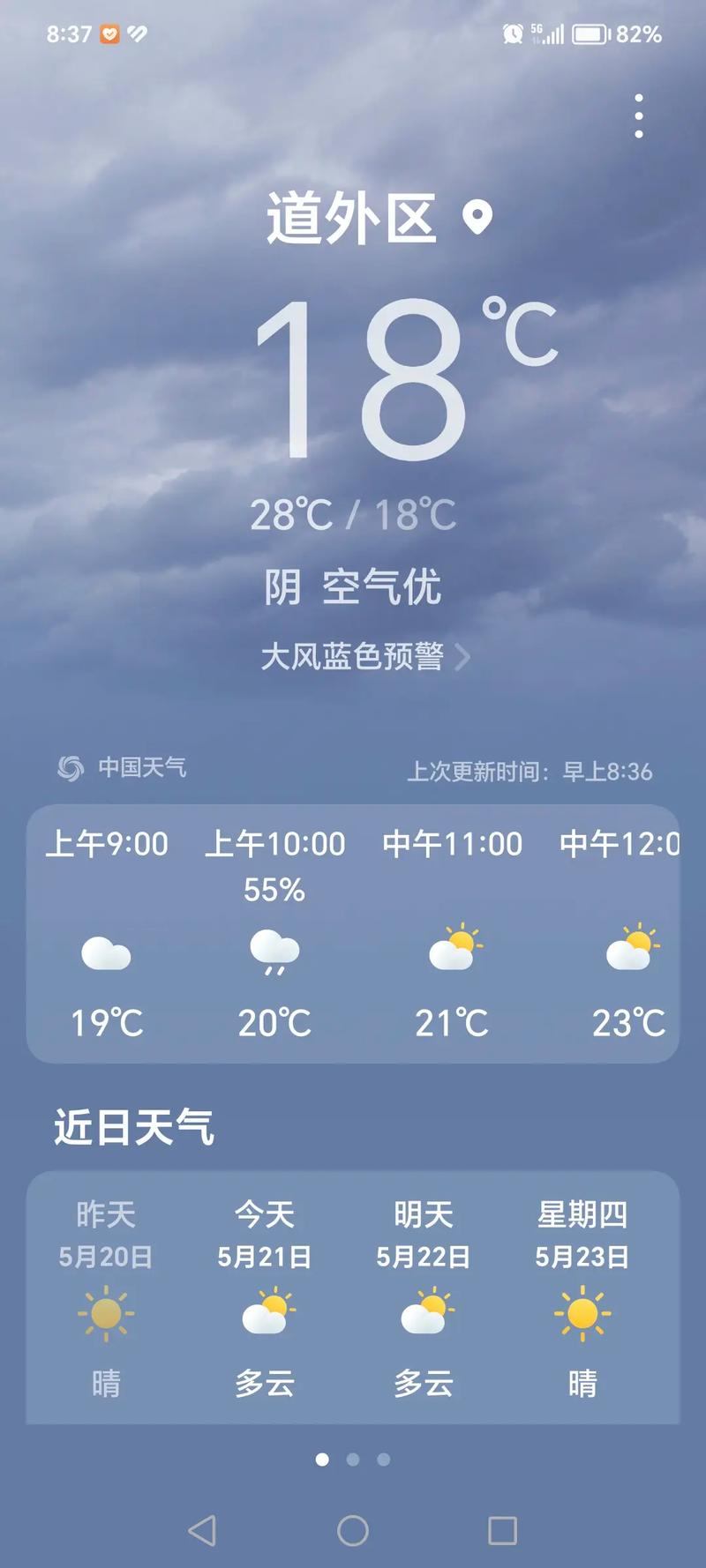Screen dimensions: 706x1568
Task: Tap the sunny icon for 星期四
Action: coord(583,1315)
